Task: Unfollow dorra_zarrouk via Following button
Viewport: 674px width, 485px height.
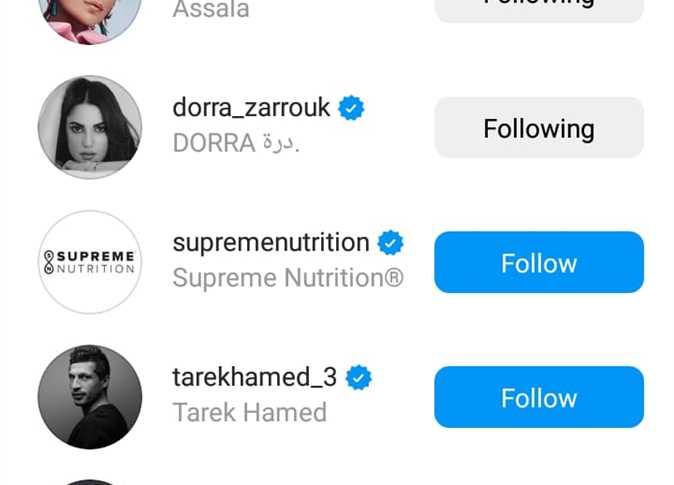Action: [x=538, y=128]
